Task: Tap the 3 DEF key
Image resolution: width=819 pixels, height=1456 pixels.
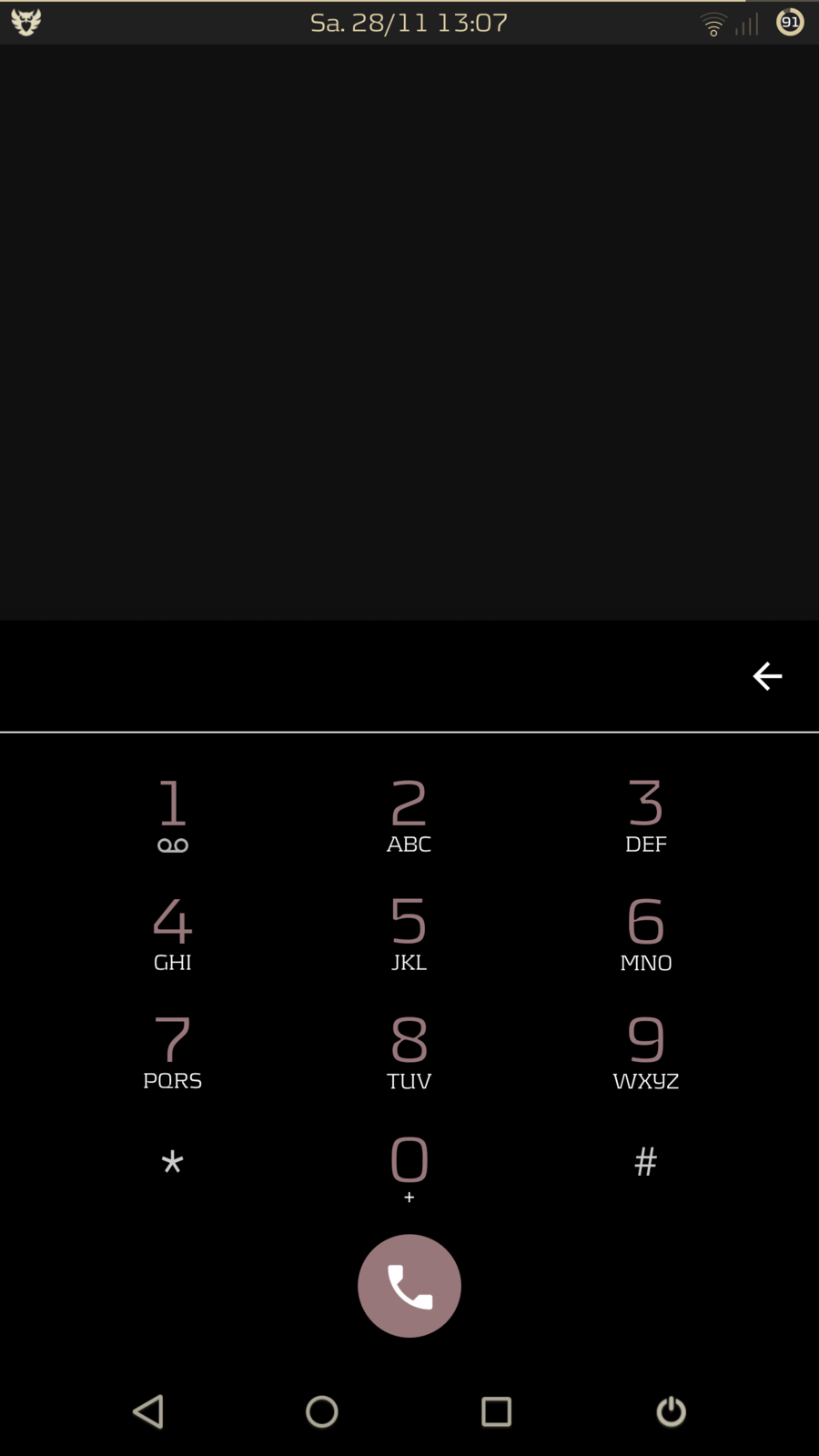Action: (x=645, y=815)
